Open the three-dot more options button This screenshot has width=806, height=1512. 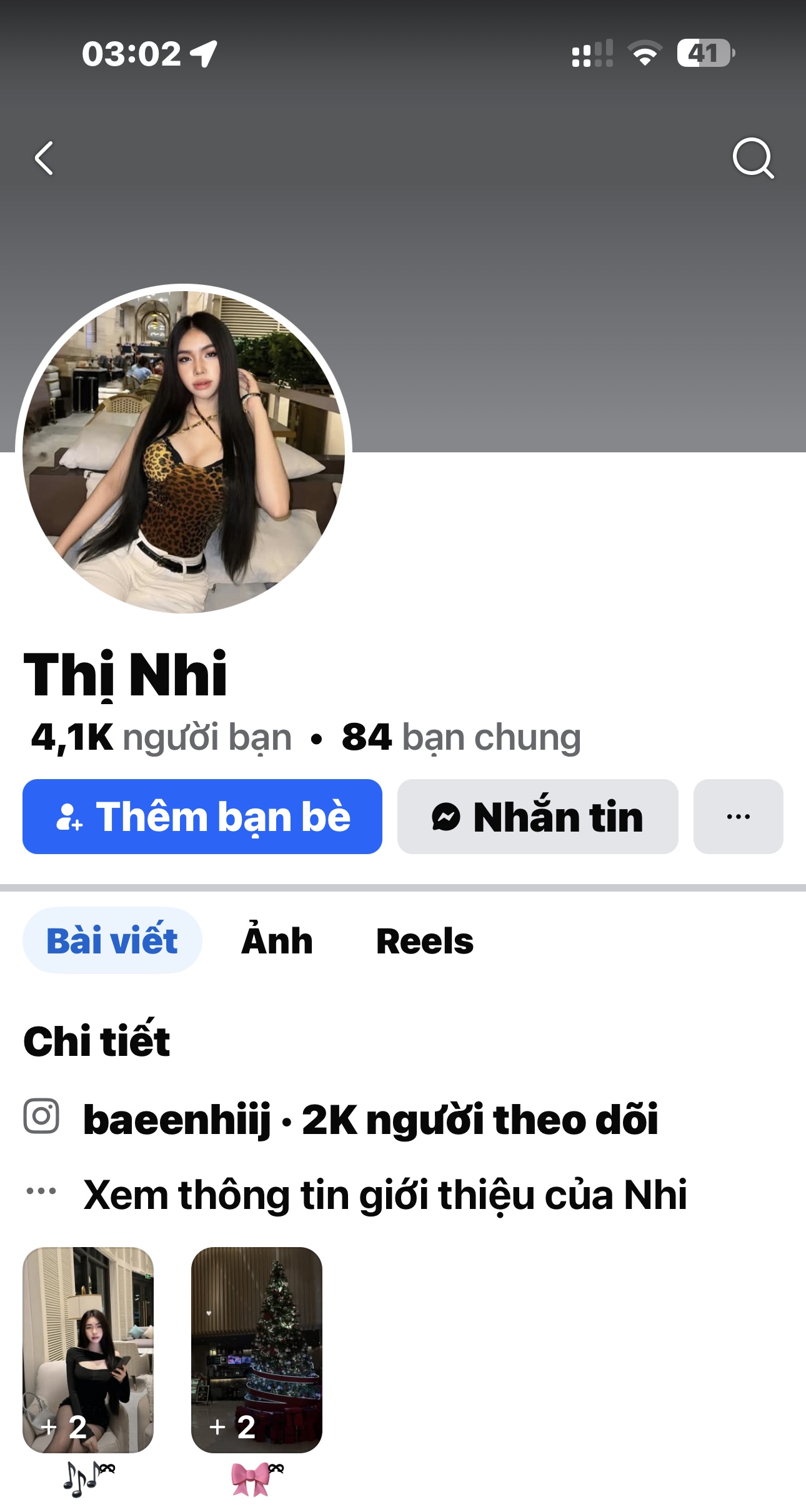click(x=738, y=817)
